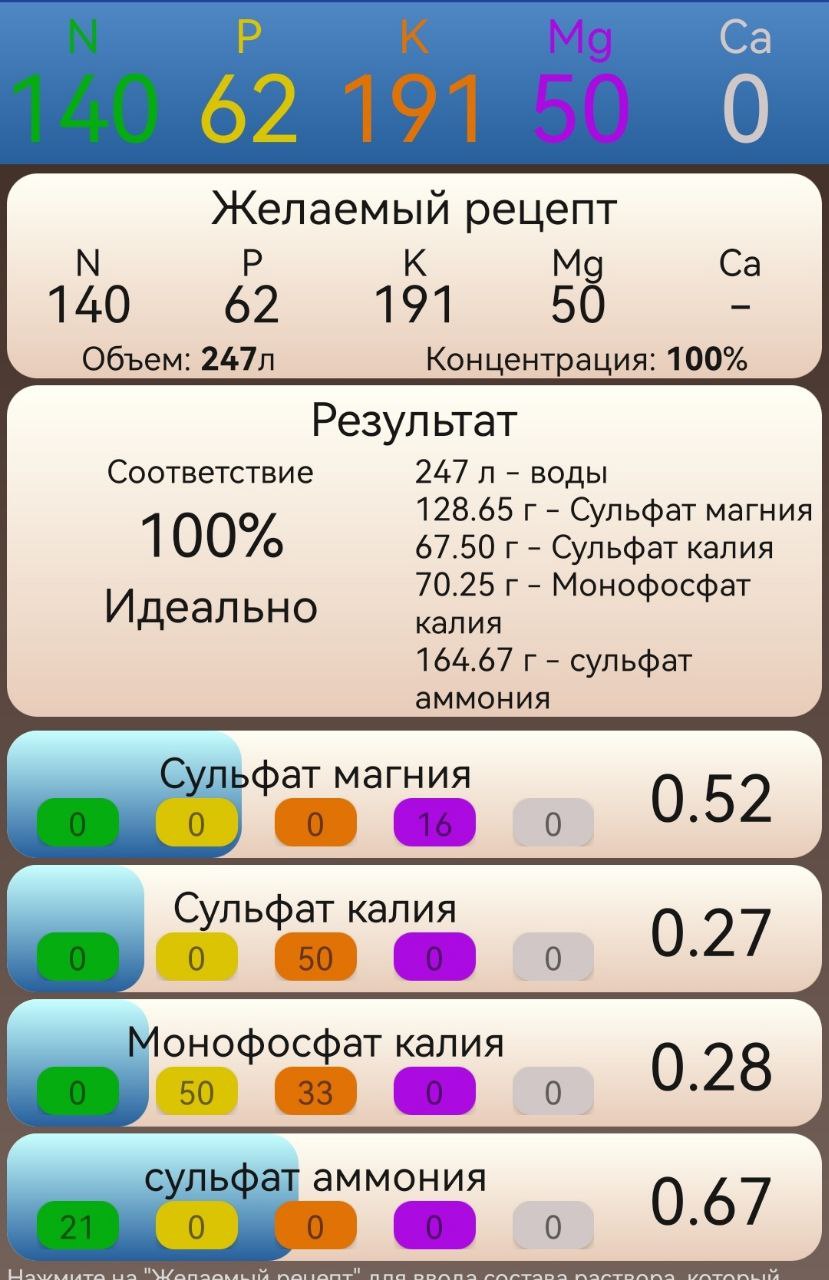Image resolution: width=829 pixels, height=1280 pixels.
Task: Open the Монофосфат калия fertilizer row
Action: [414, 1062]
